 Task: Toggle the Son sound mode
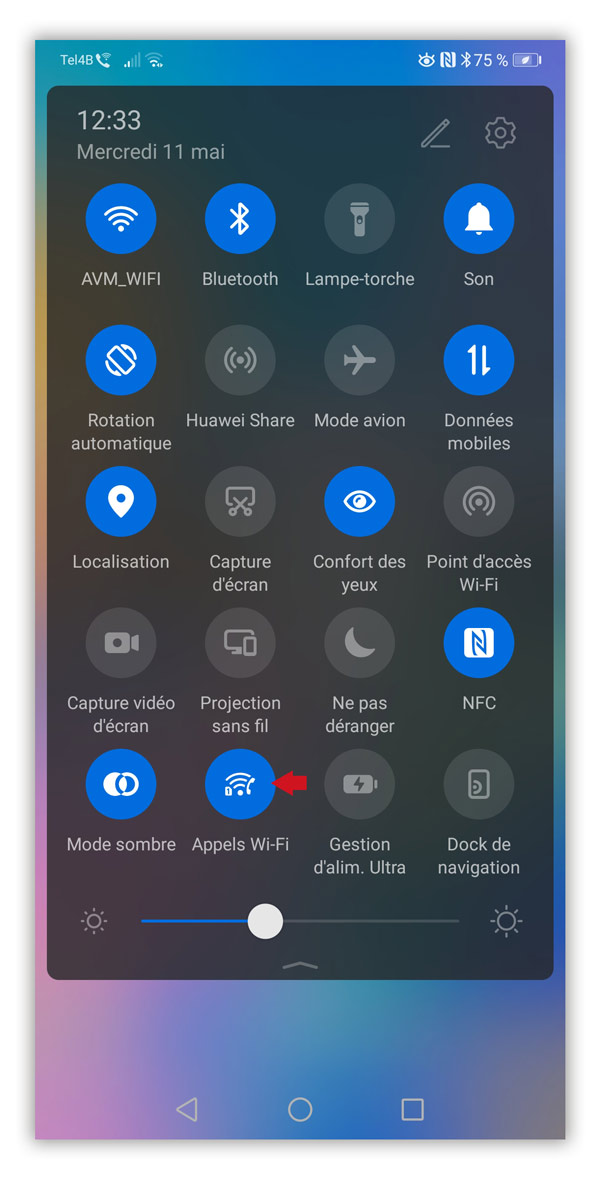[479, 219]
